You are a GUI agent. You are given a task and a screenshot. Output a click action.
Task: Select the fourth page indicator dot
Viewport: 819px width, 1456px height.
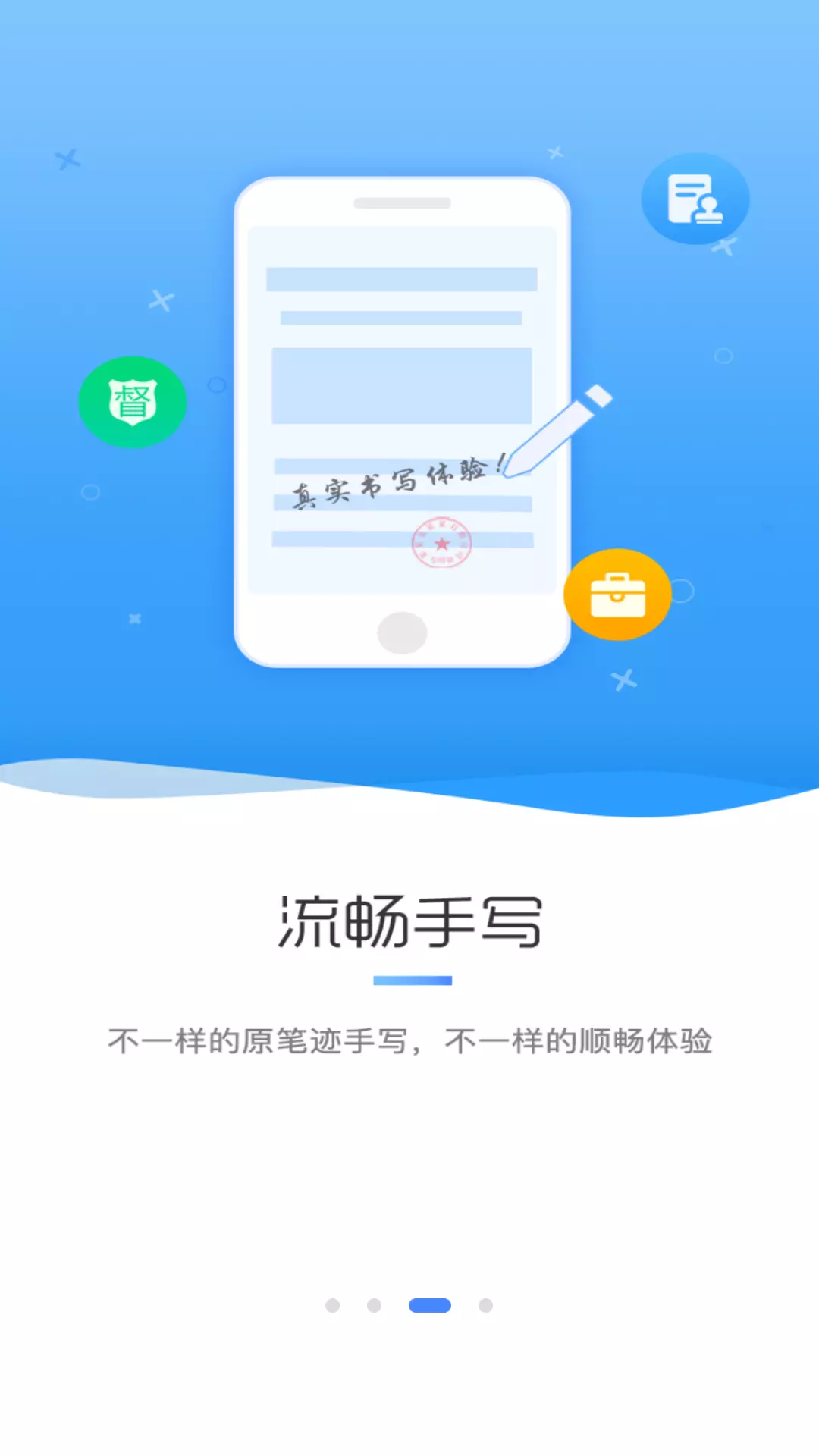tap(485, 1305)
